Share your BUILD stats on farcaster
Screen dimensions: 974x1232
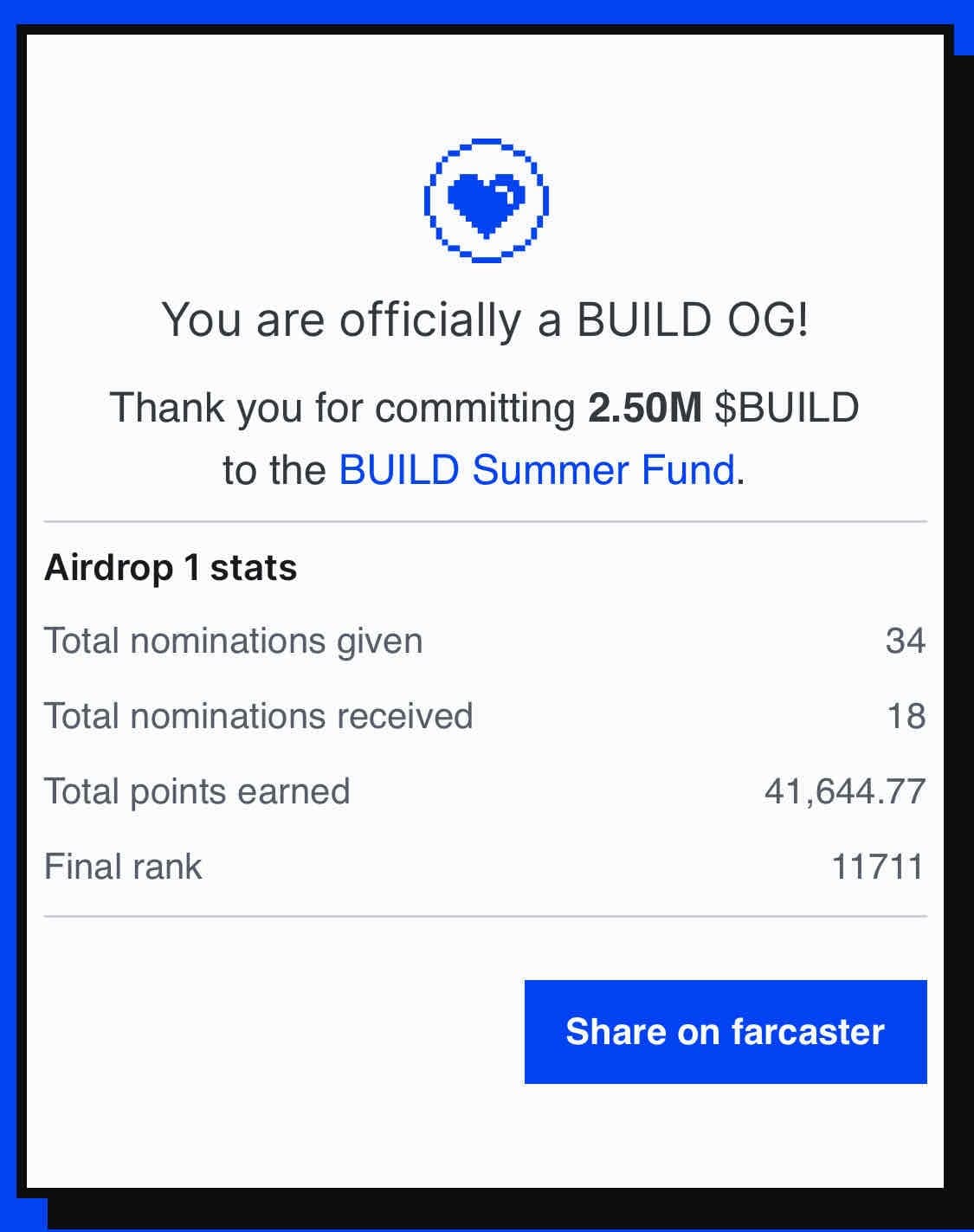coord(725,1031)
